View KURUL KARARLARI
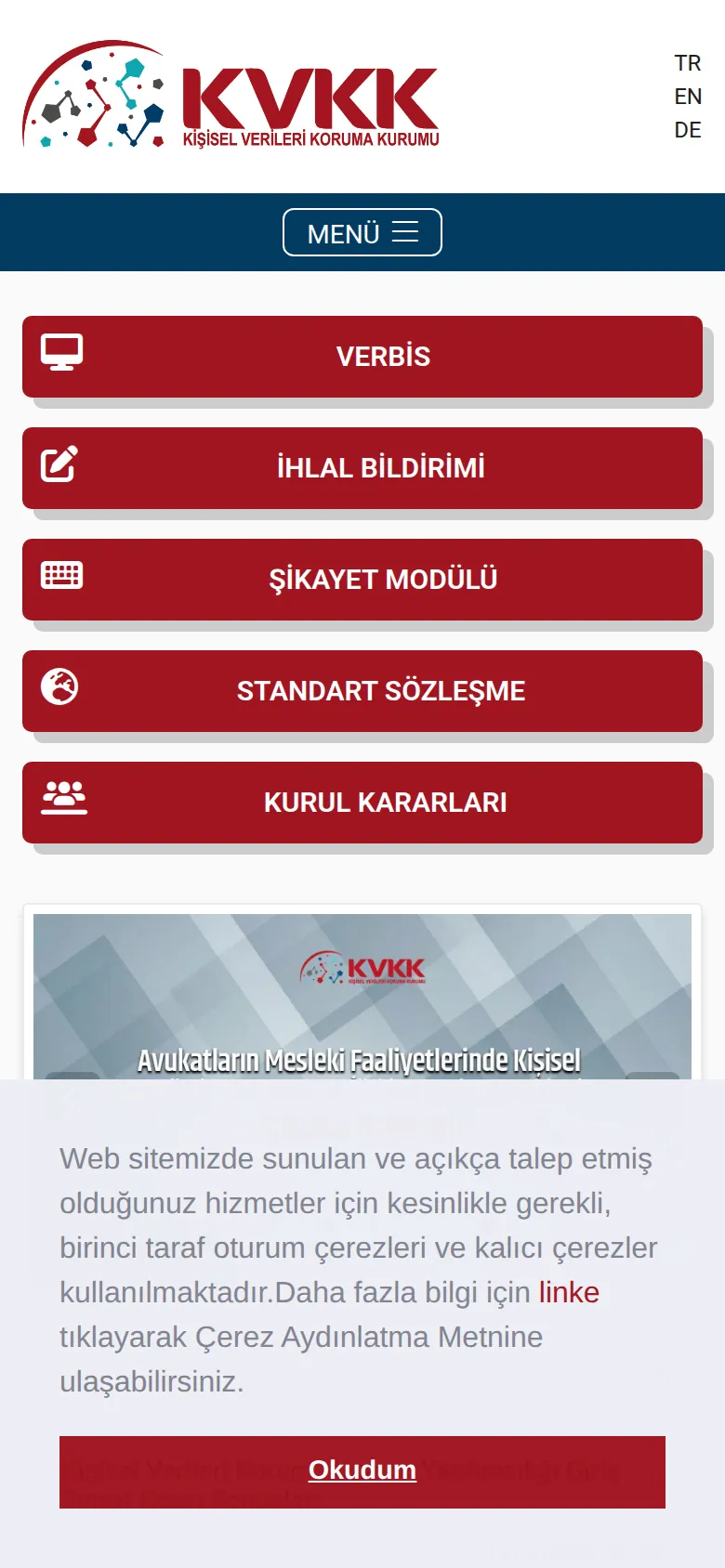Image resolution: width=725 pixels, height=1568 pixels. point(362,803)
